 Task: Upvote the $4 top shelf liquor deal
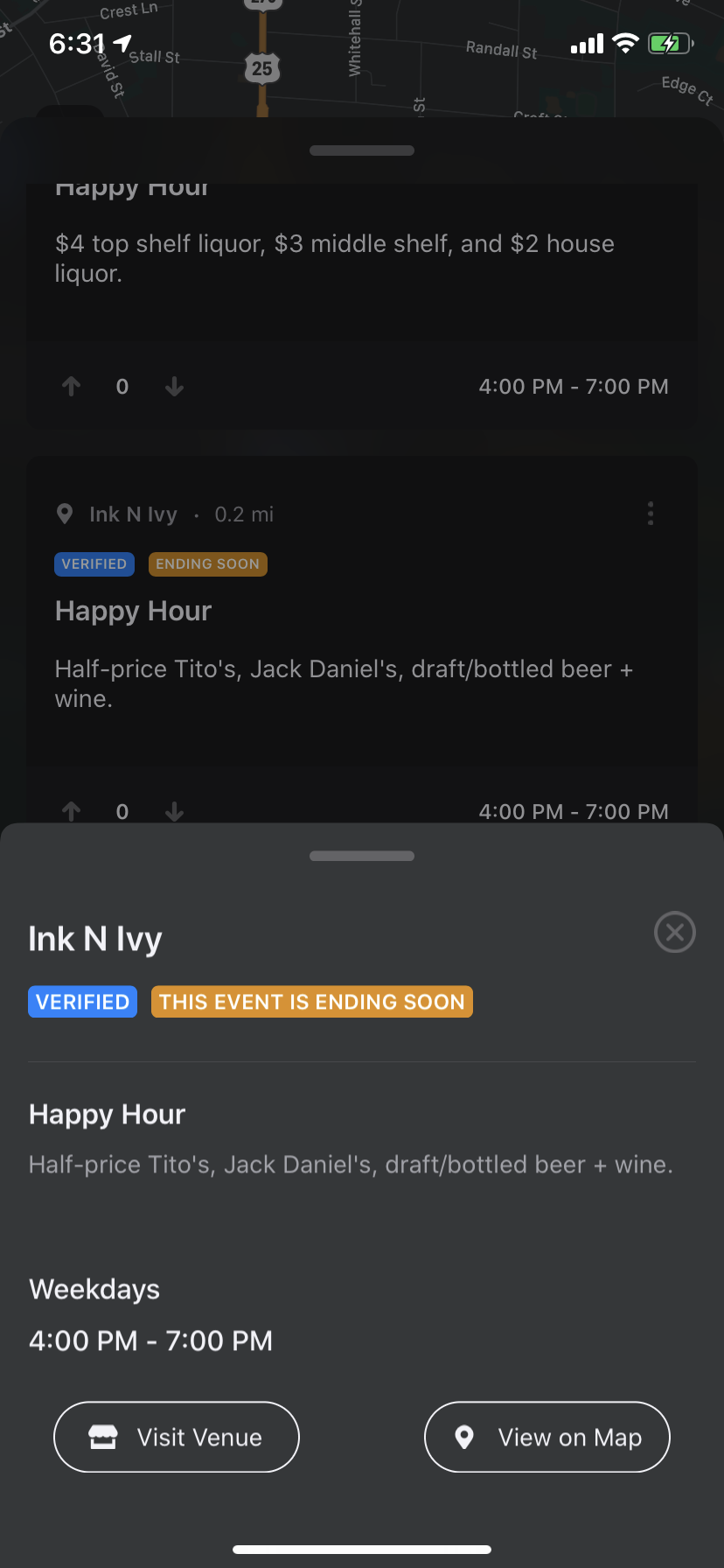click(x=72, y=386)
